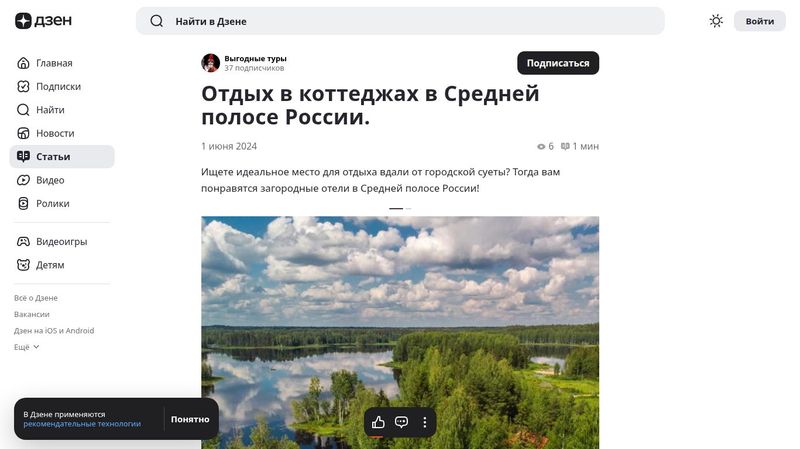Viewport: 800px width, 449px height.
Task: Go to Главная in the sidebar
Action: (x=54, y=63)
